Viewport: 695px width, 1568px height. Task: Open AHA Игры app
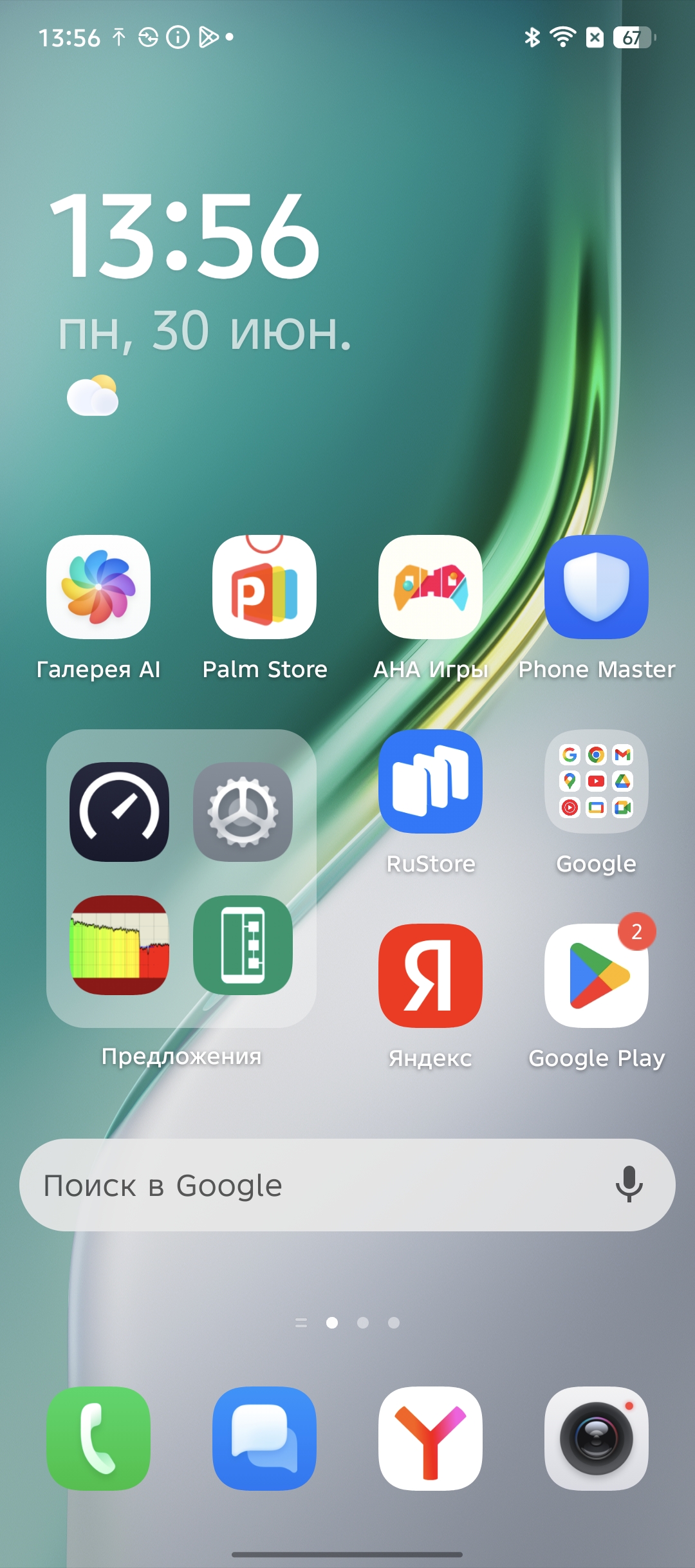[431, 587]
